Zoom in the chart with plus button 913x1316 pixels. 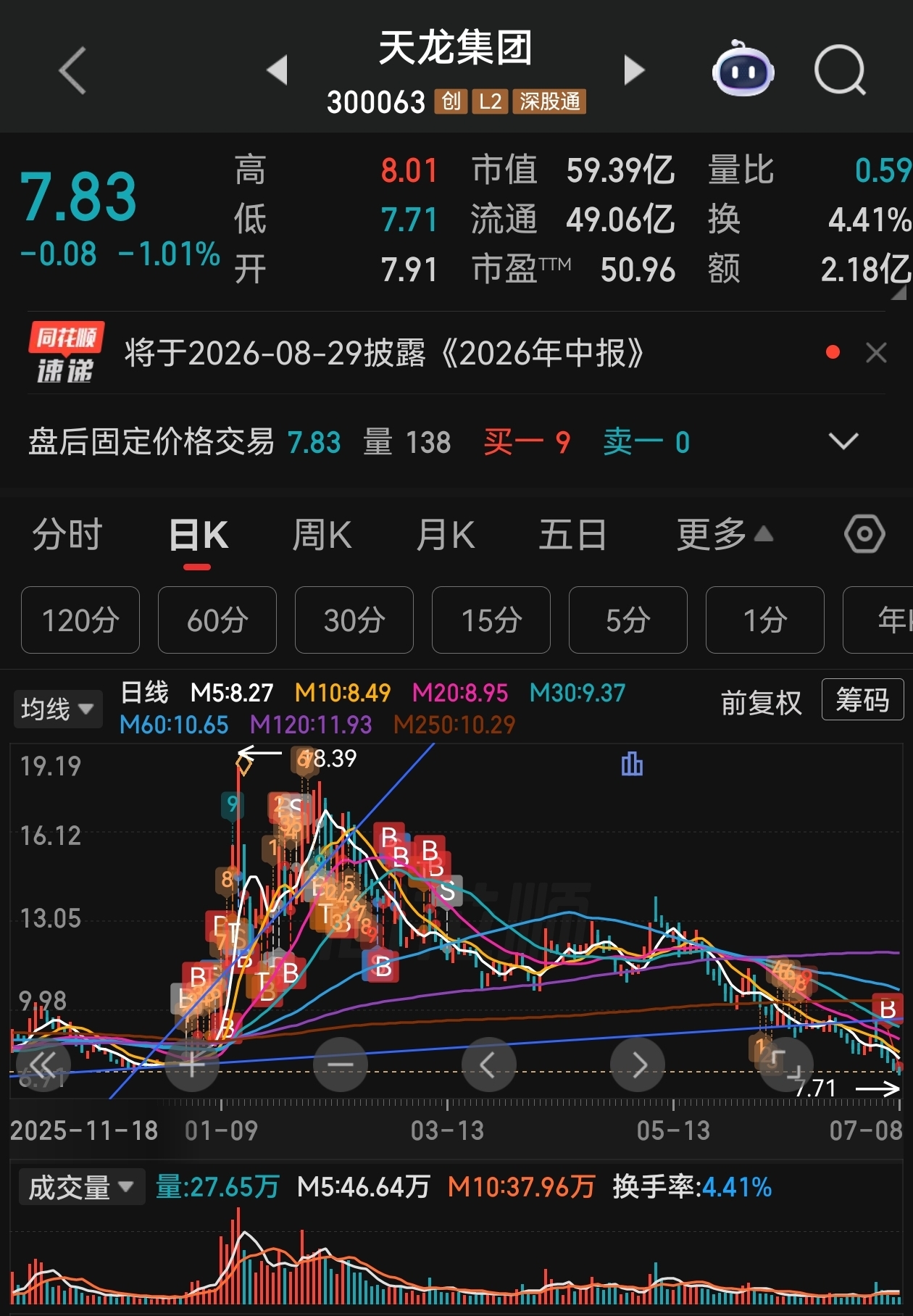tap(192, 1065)
